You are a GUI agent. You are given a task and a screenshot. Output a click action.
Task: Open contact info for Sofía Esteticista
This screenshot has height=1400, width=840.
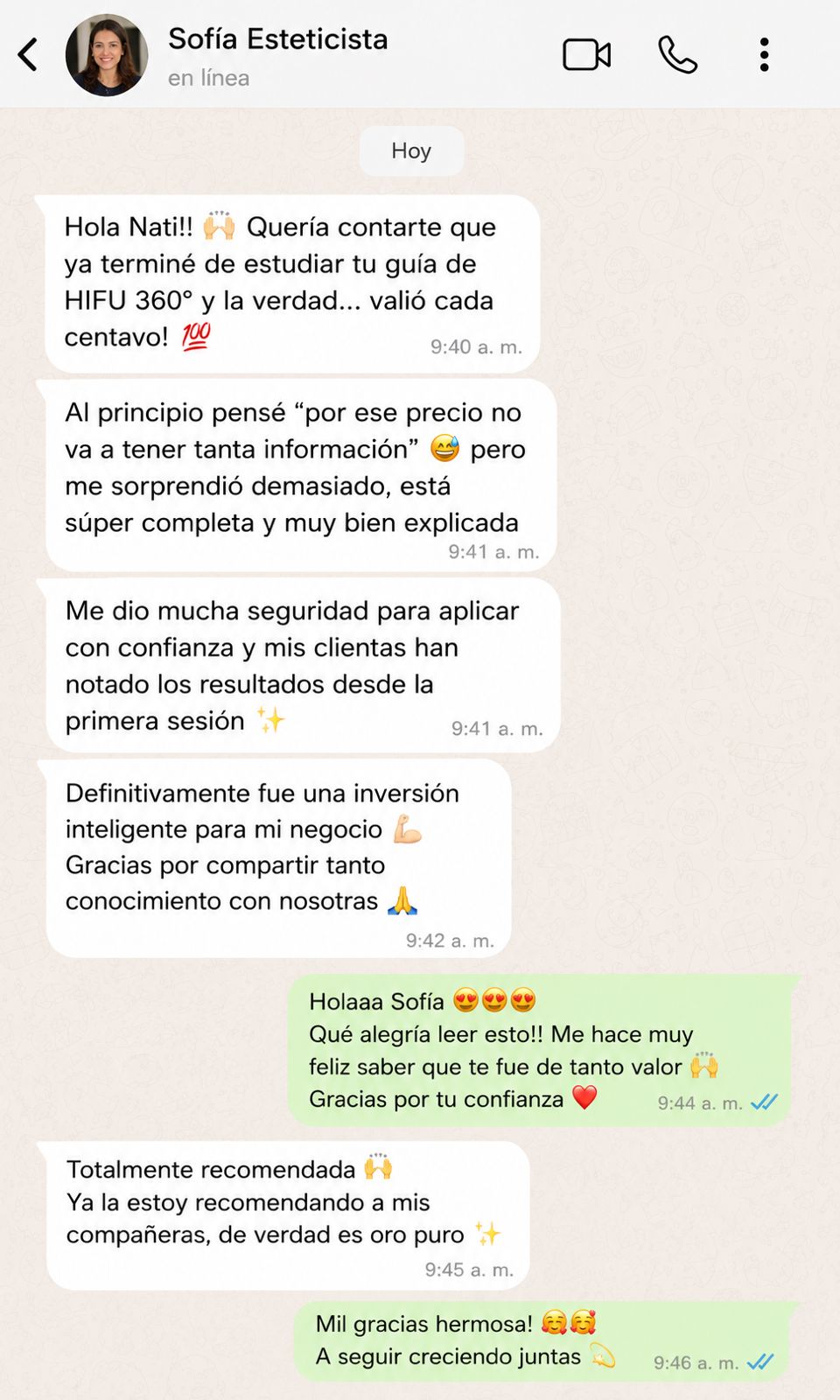[x=277, y=56]
